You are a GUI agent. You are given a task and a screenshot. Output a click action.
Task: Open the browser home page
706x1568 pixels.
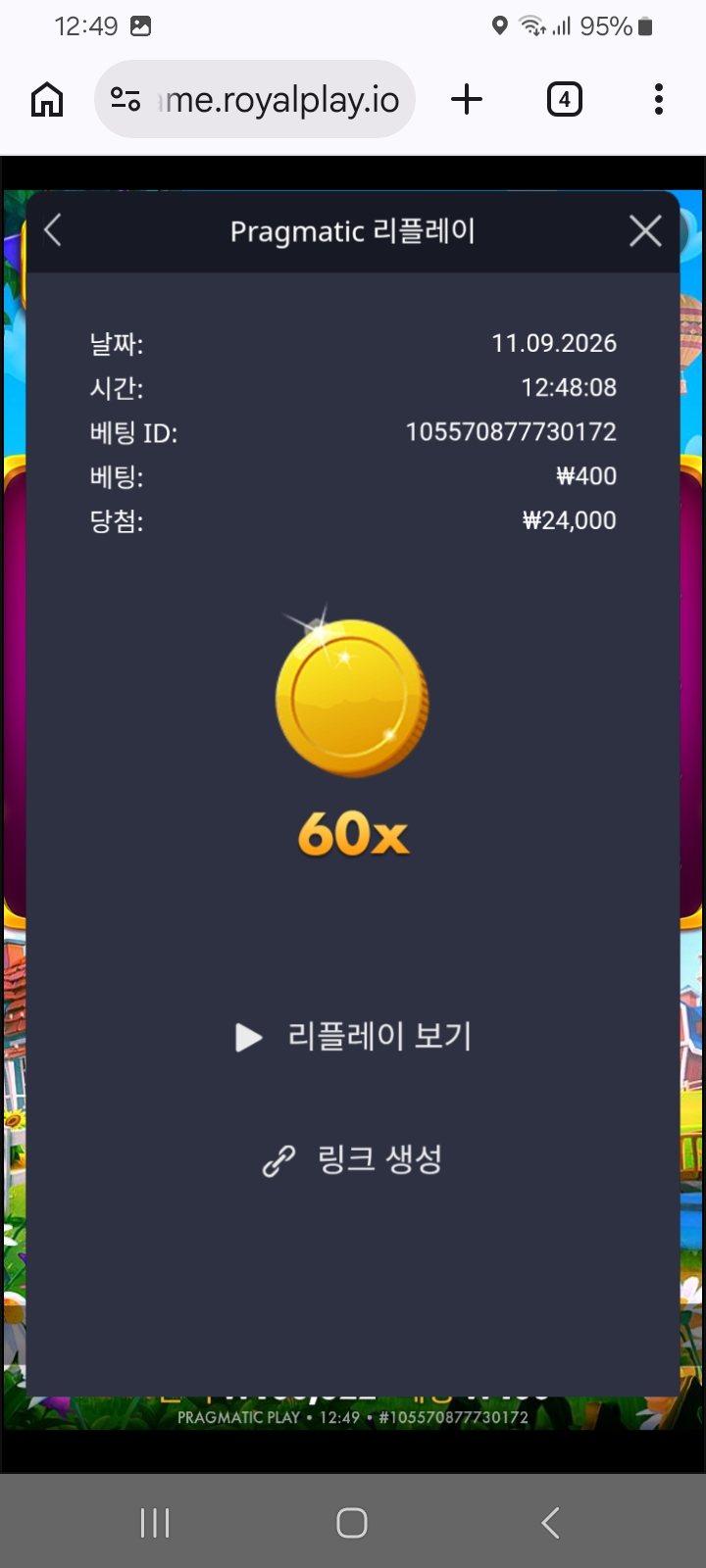point(47,99)
